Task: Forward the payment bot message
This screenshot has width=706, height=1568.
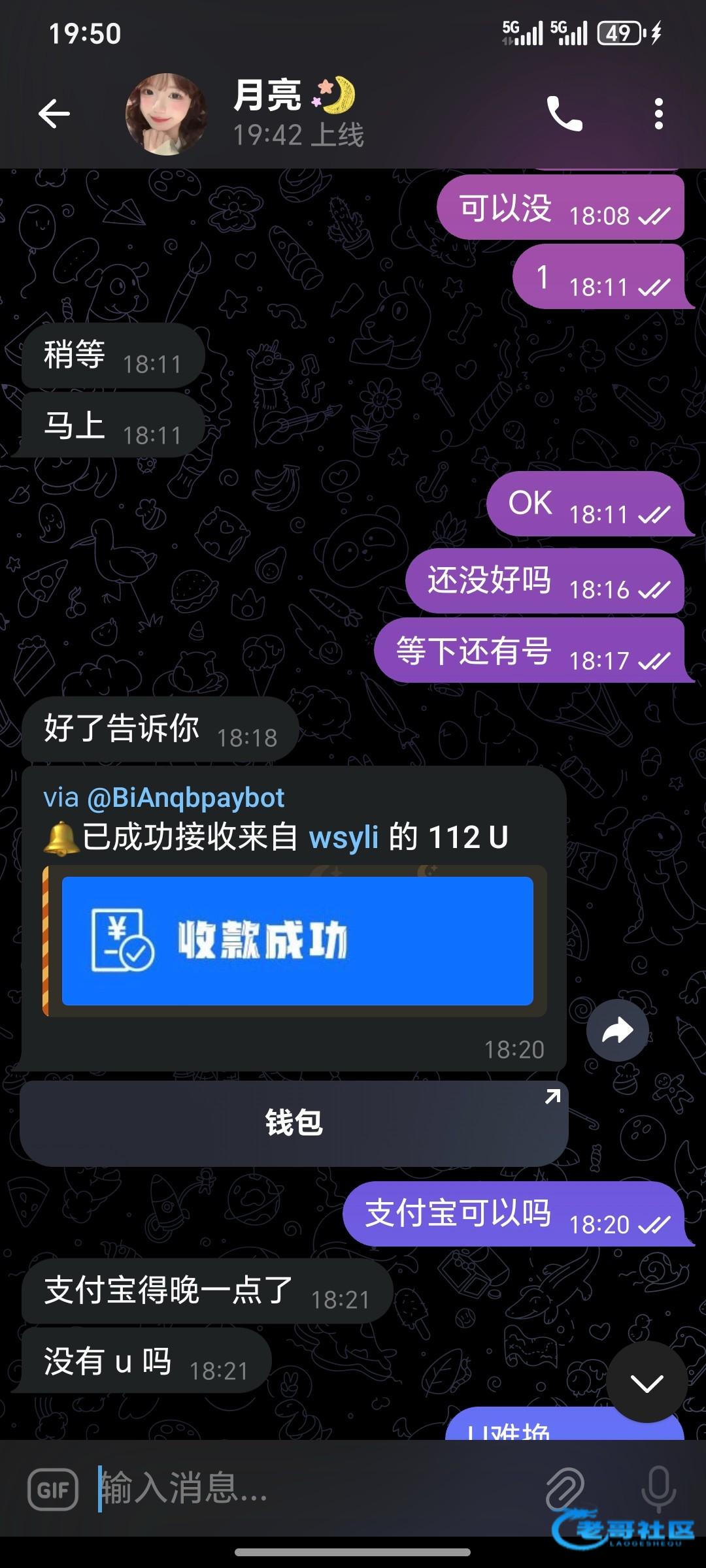Action: (617, 1030)
